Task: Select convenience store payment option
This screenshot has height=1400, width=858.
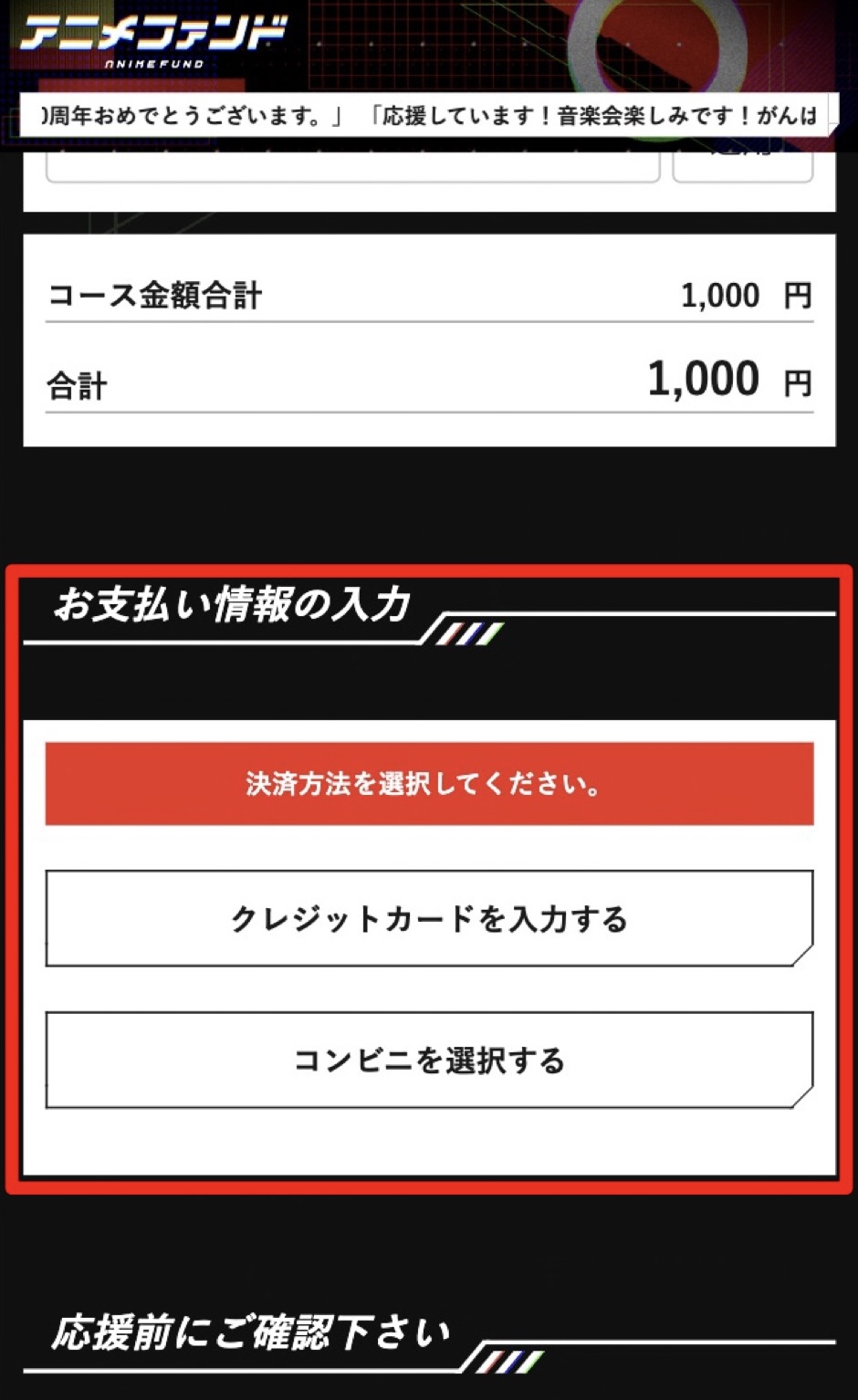Action: pyautogui.click(x=429, y=1060)
